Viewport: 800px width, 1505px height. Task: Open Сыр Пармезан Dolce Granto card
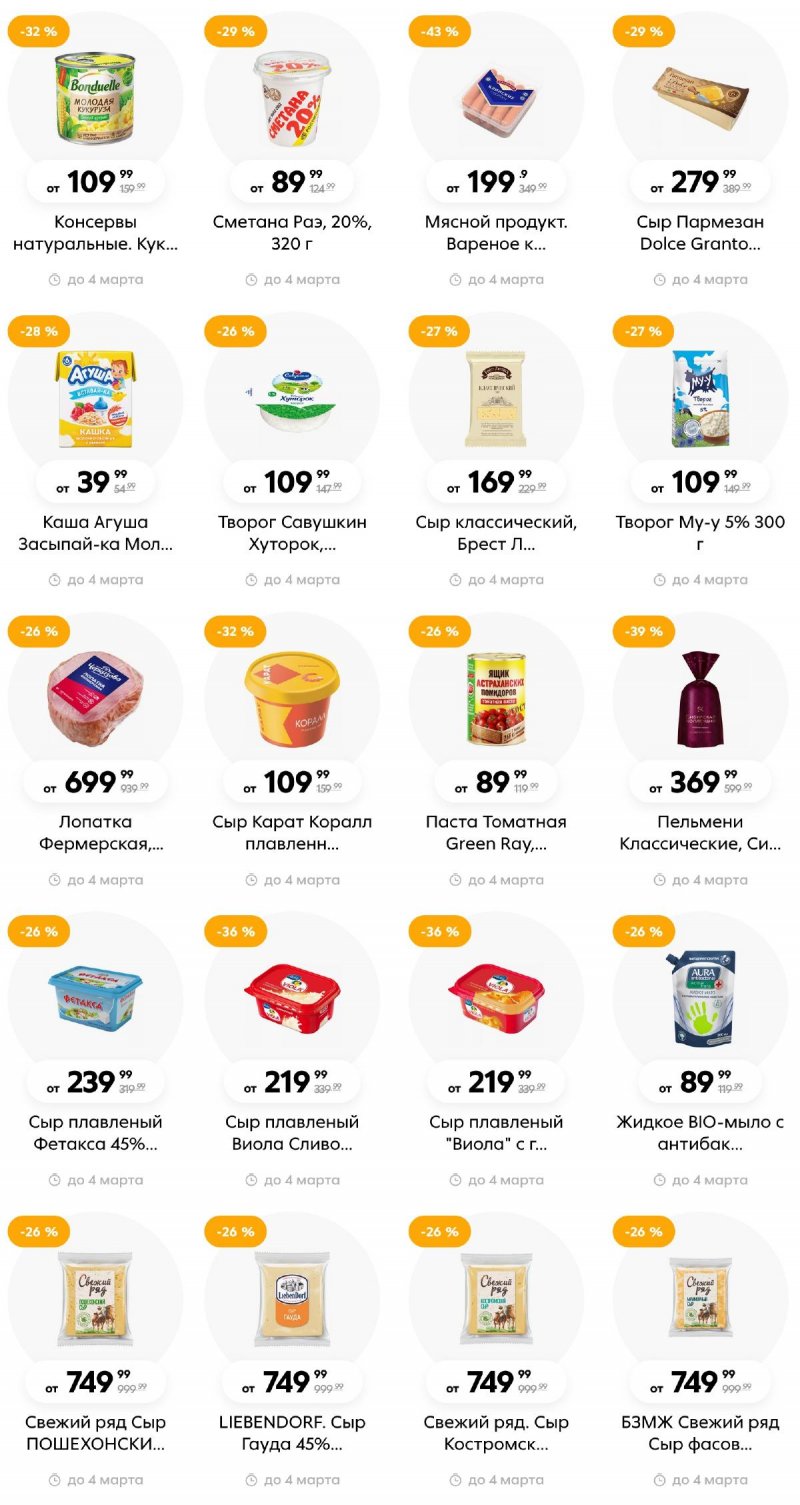point(700,95)
